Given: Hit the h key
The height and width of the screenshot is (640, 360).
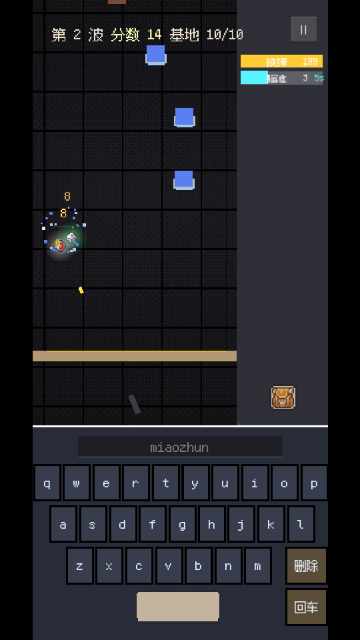Looking at the screenshot, I should [x=211, y=524].
